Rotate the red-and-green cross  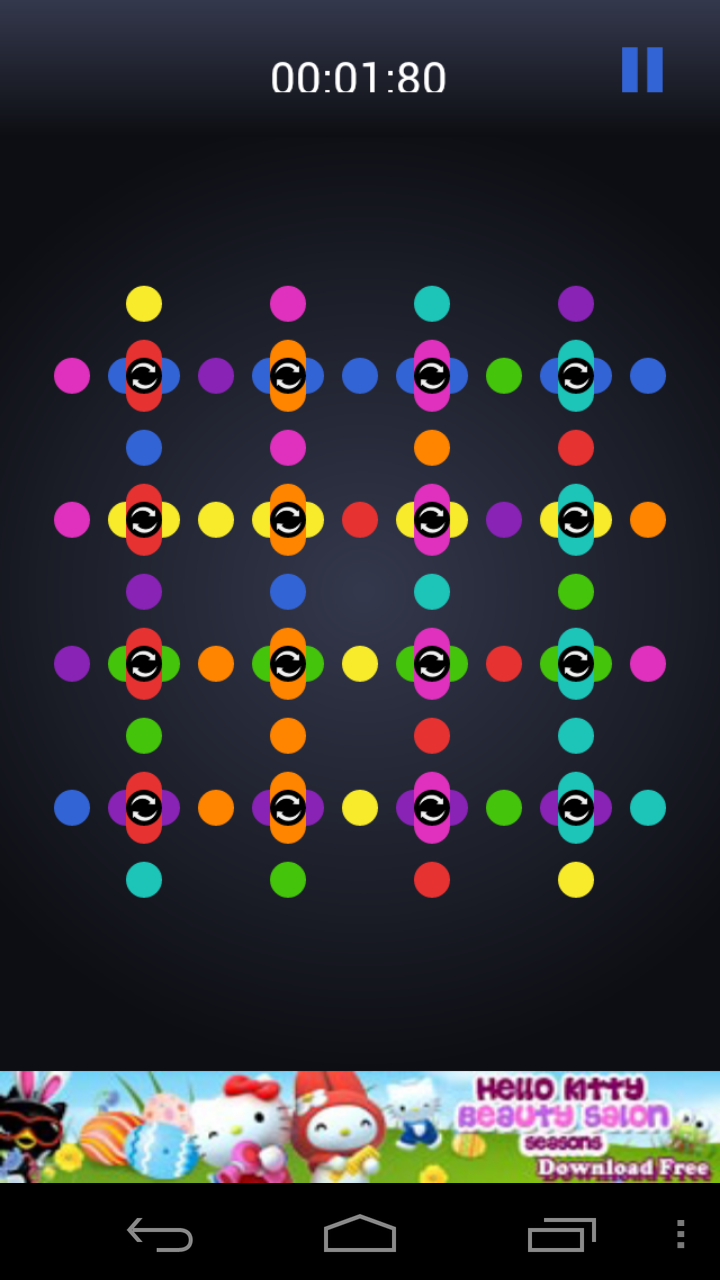(144, 664)
